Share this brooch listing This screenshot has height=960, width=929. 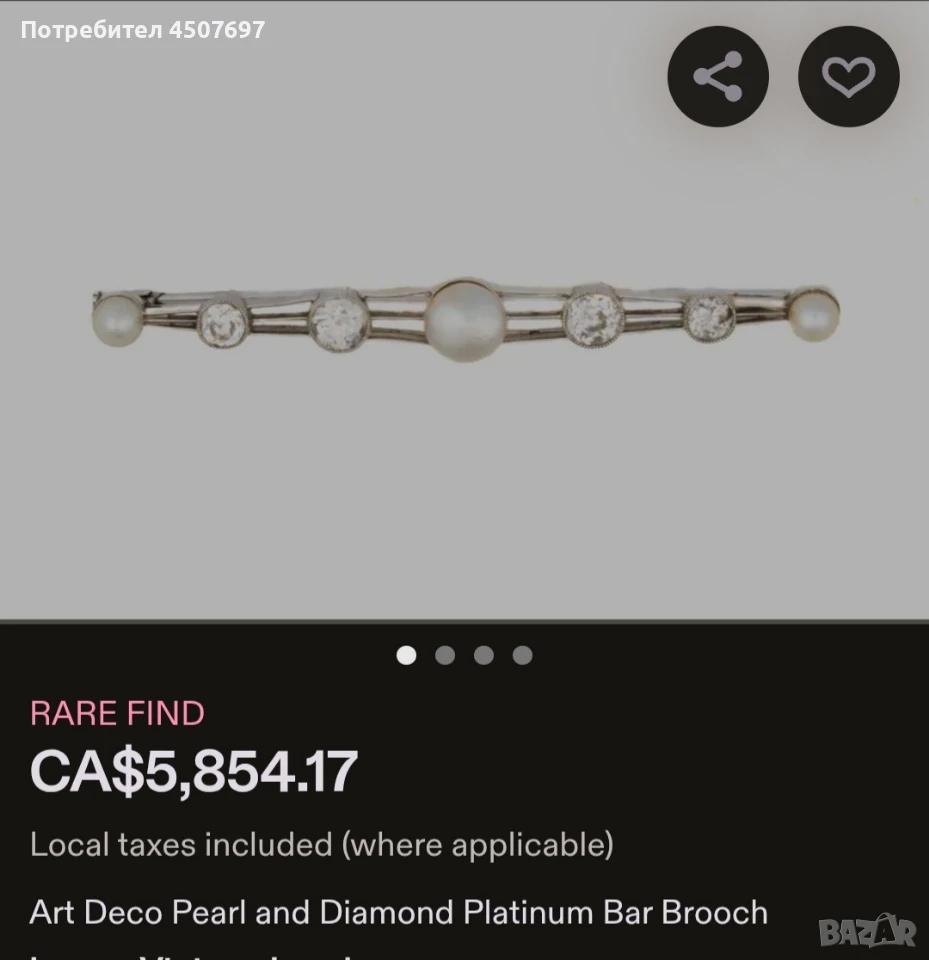[x=718, y=77]
